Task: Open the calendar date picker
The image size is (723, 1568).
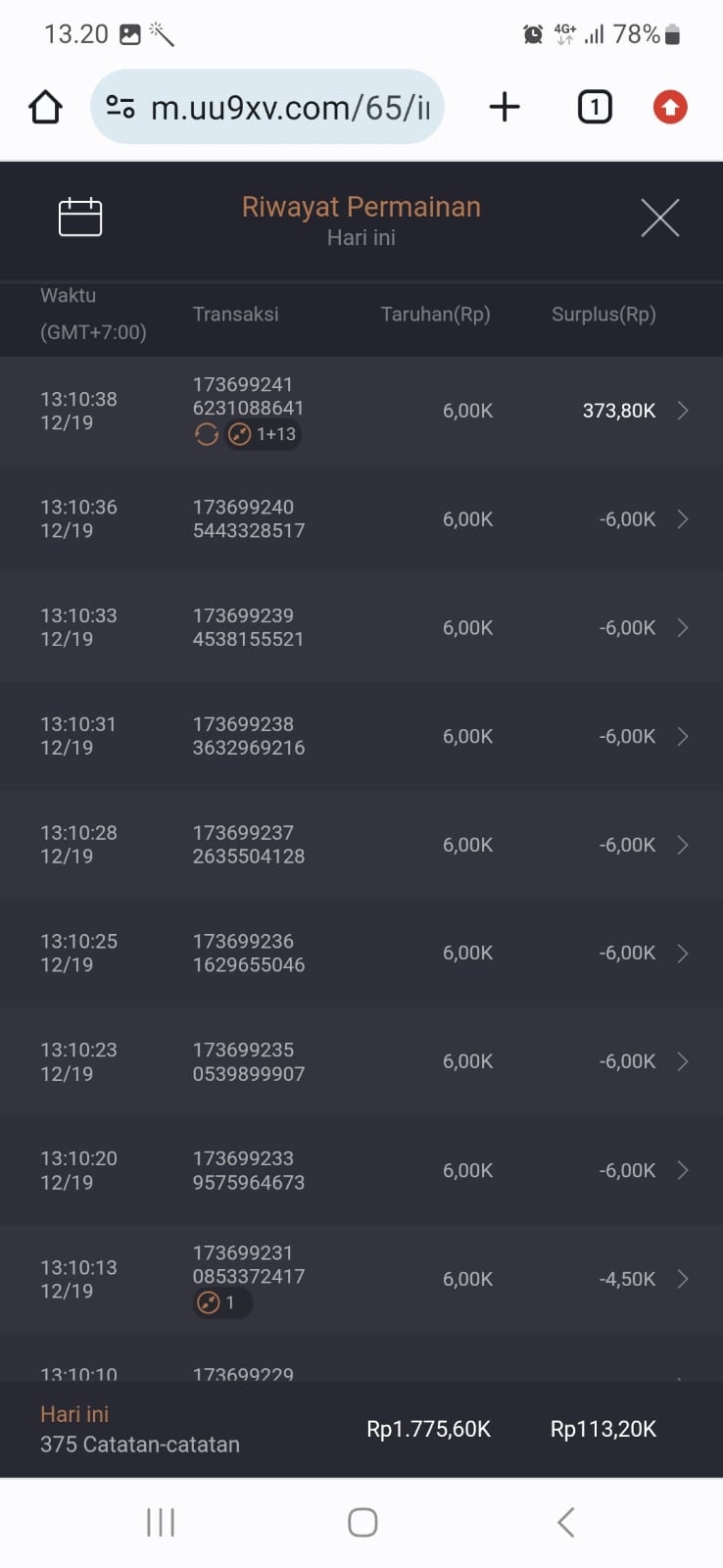Action: point(80,217)
